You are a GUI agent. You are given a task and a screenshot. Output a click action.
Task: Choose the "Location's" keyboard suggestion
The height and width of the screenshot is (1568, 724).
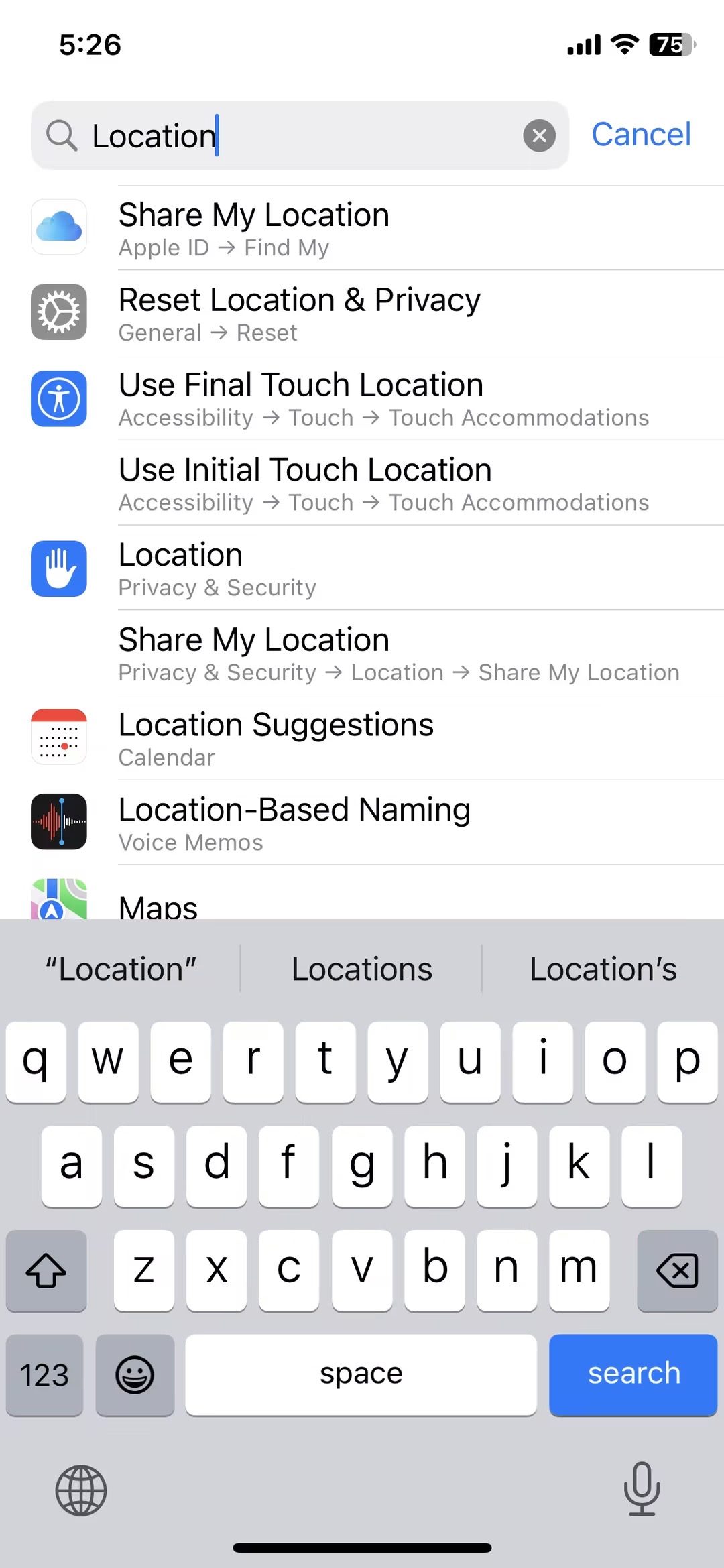(x=603, y=969)
